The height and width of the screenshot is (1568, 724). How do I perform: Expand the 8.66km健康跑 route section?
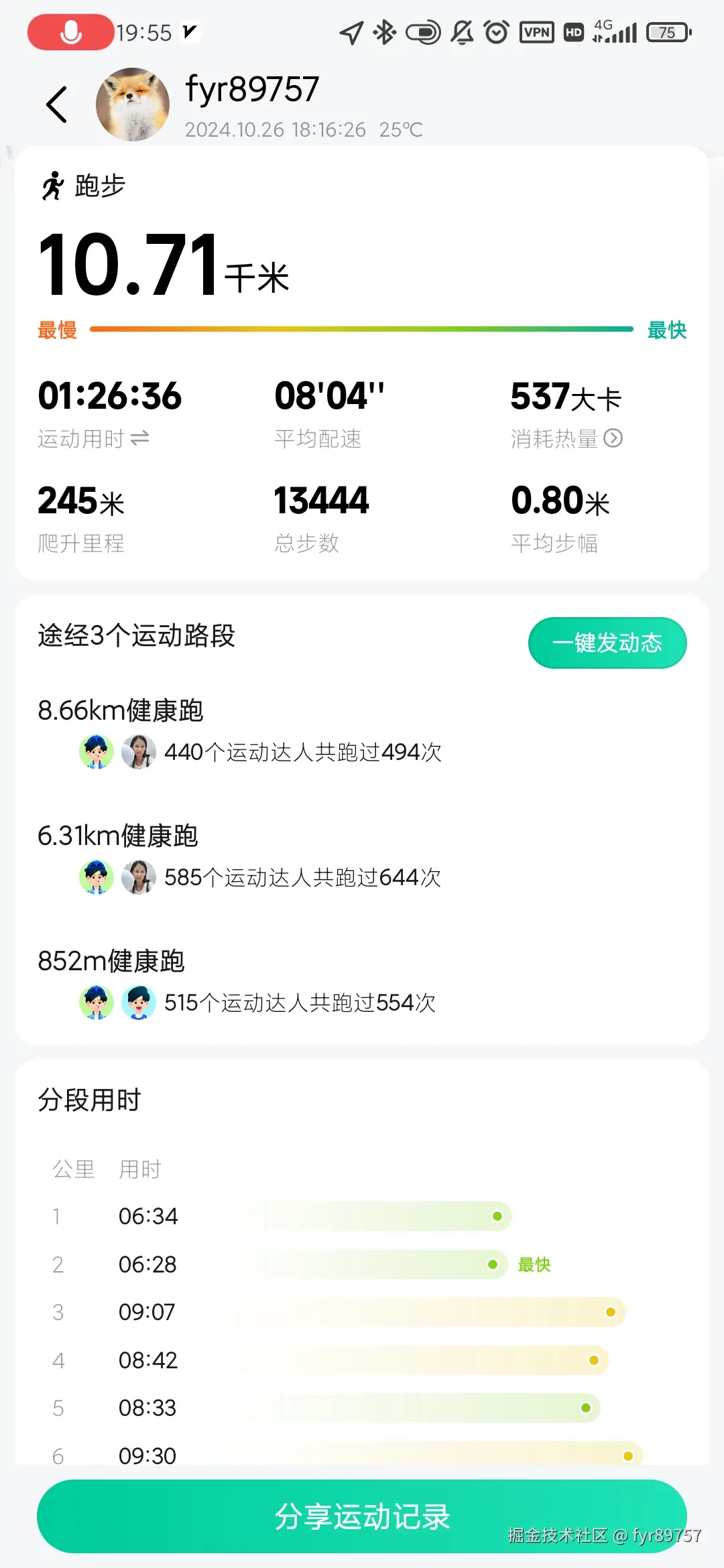tap(119, 710)
